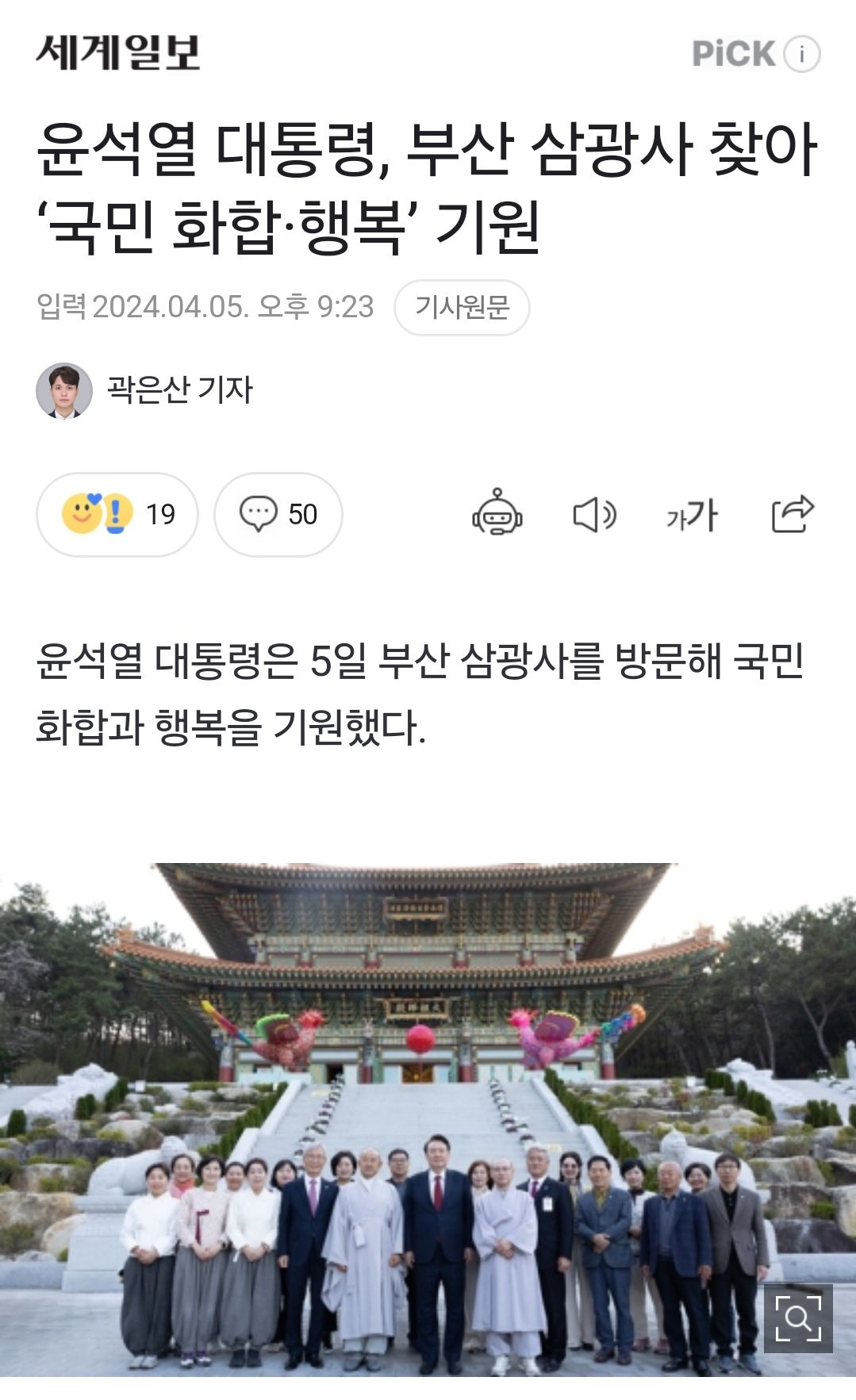Viewport: 856px width, 1400px height.
Task: Share this article
Action: tap(793, 514)
